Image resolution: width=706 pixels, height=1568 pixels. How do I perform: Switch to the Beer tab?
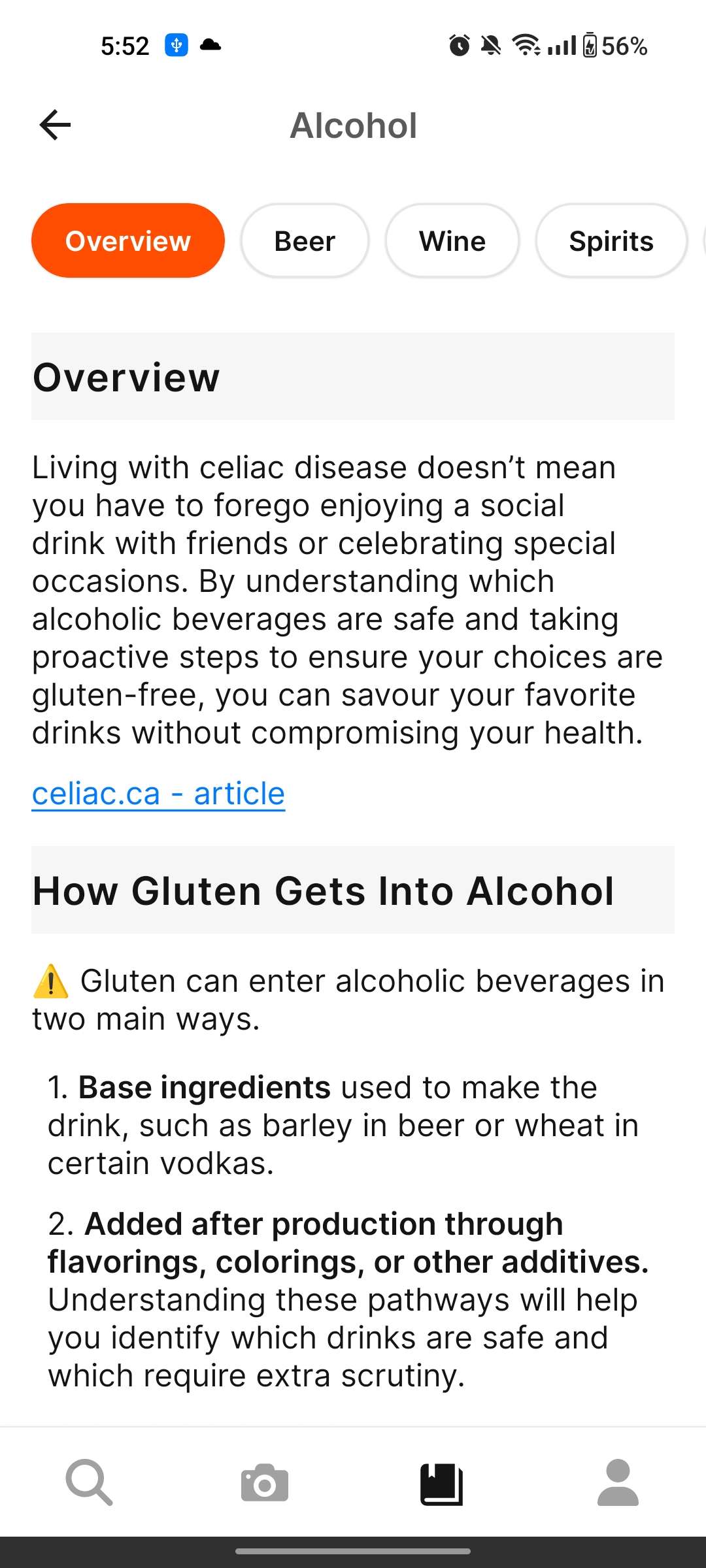click(304, 240)
